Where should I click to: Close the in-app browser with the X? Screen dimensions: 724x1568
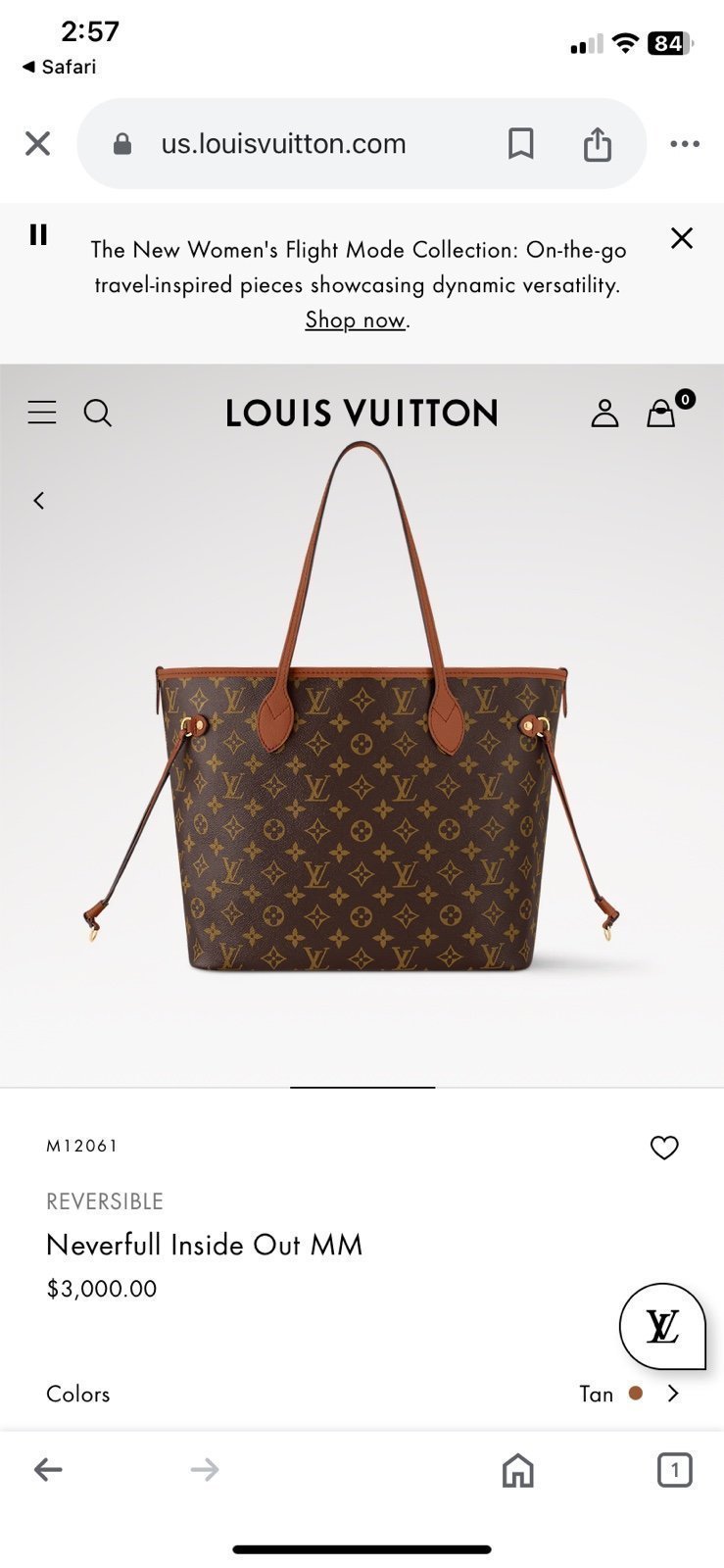(37, 144)
